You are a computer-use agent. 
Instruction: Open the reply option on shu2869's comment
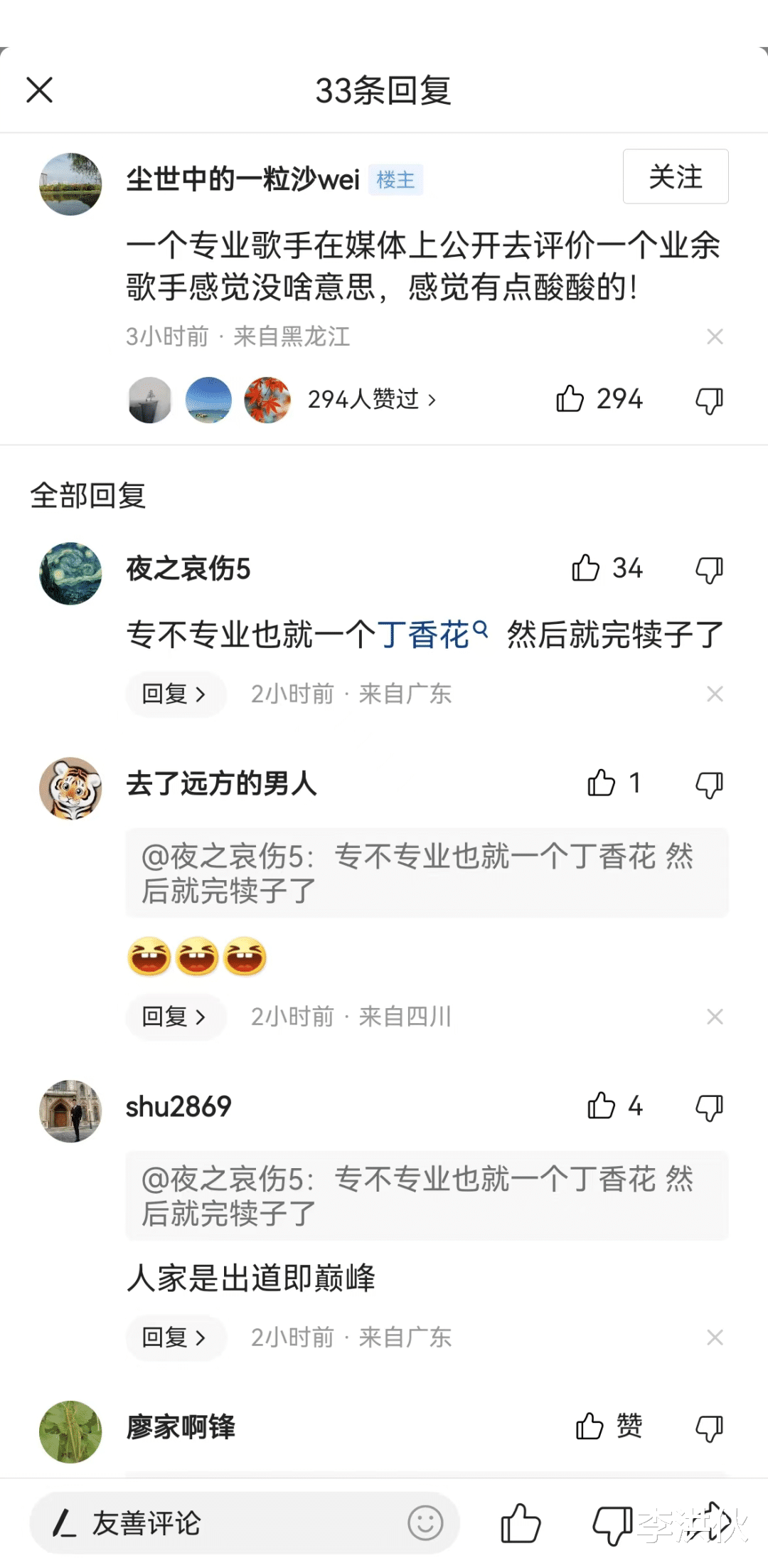176,1337
